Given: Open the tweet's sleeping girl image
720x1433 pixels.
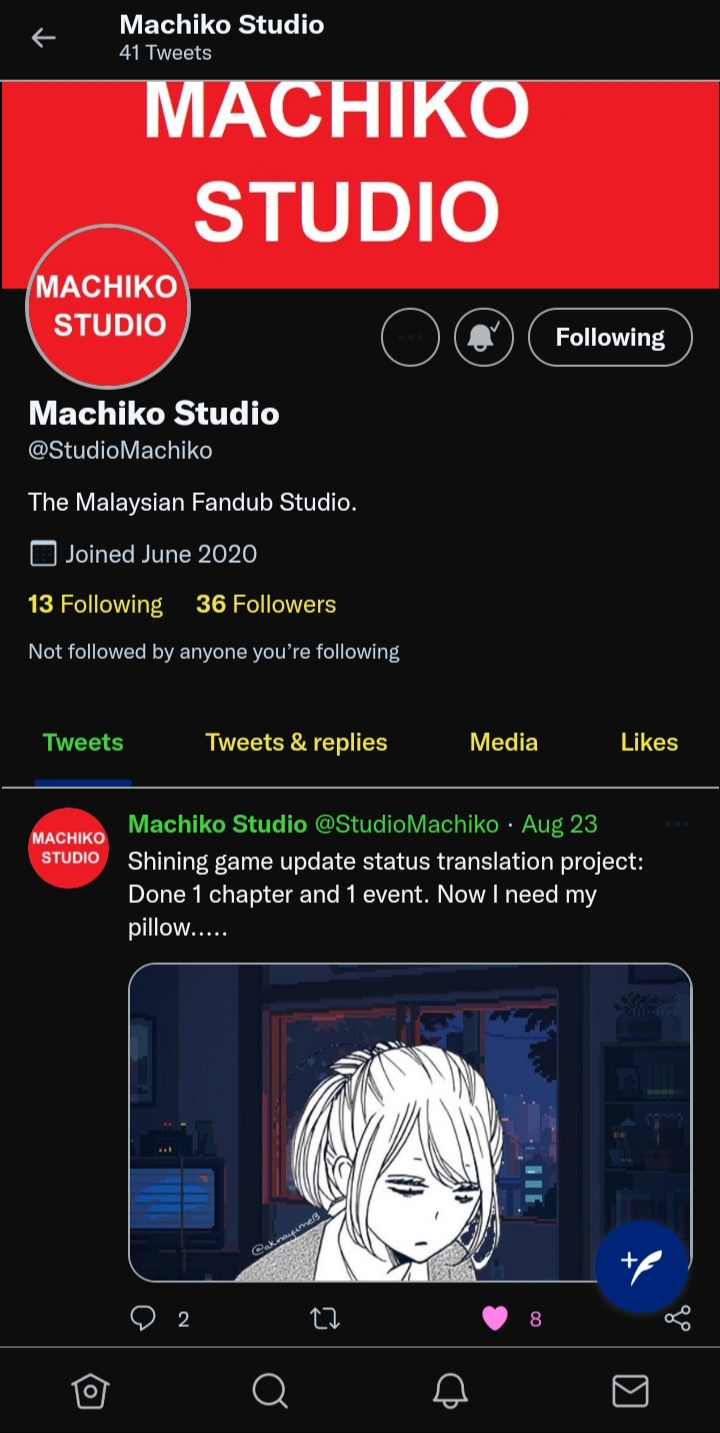Looking at the screenshot, I should (x=410, y=1122).
